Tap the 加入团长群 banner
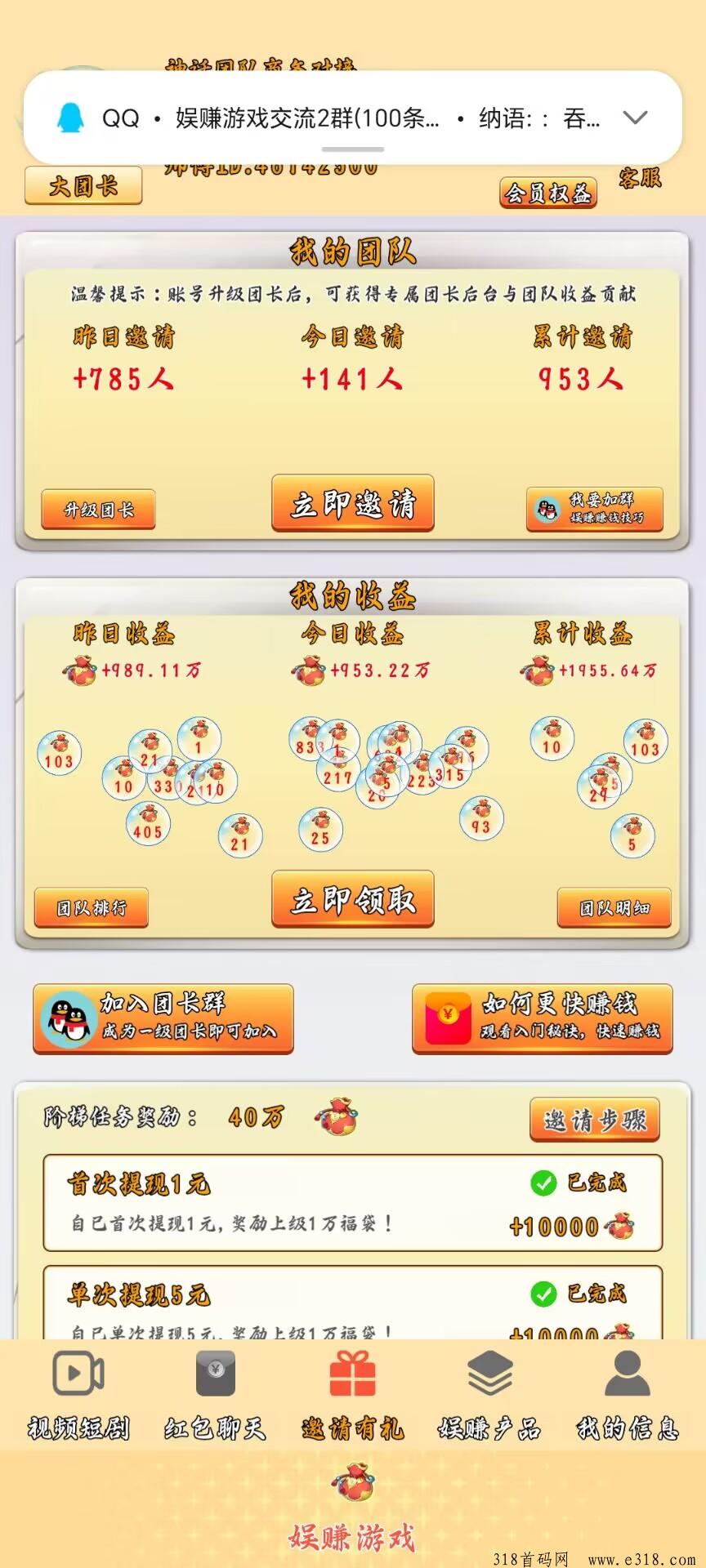 163,1018
